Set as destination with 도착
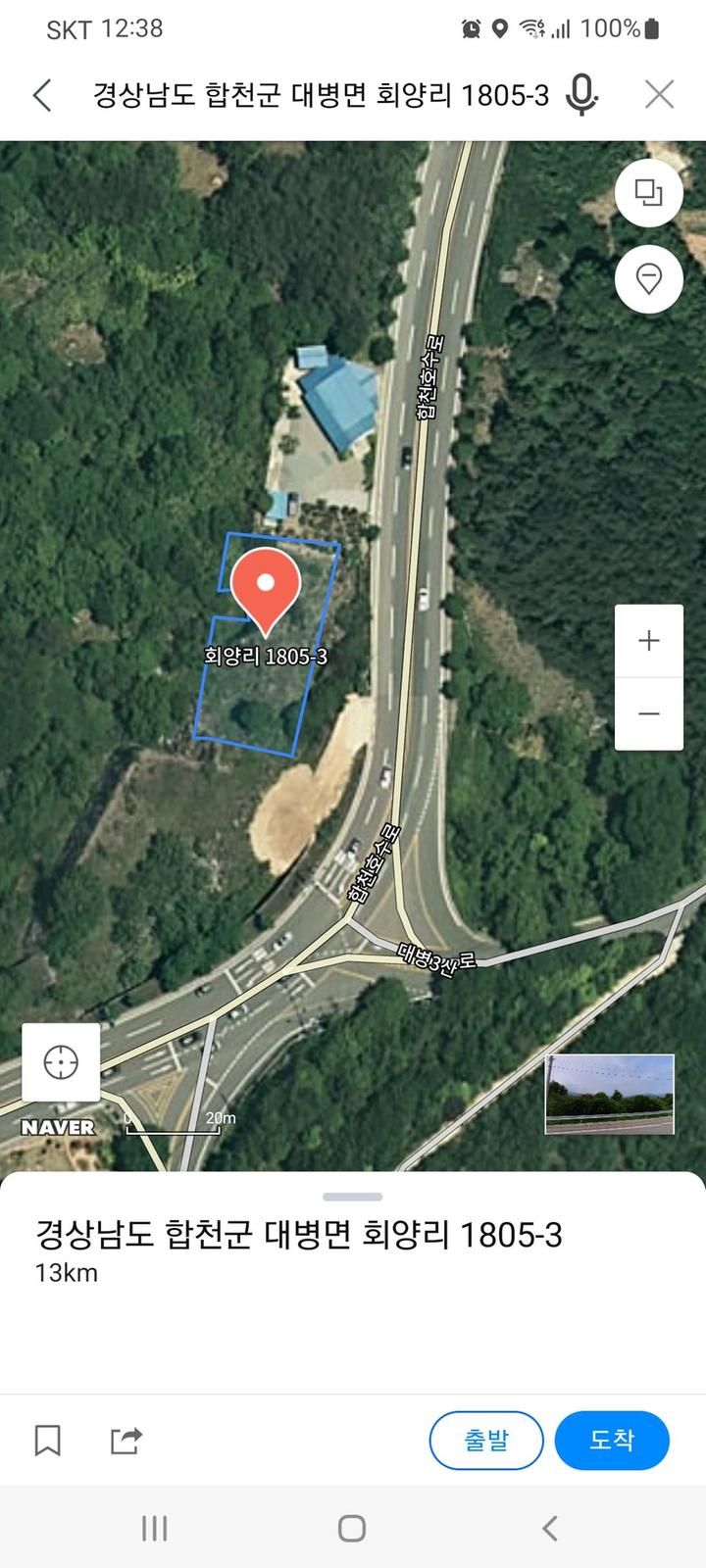Image resolution: width=706 pixels, height=1568 pixels. (x=612, y=1440)
